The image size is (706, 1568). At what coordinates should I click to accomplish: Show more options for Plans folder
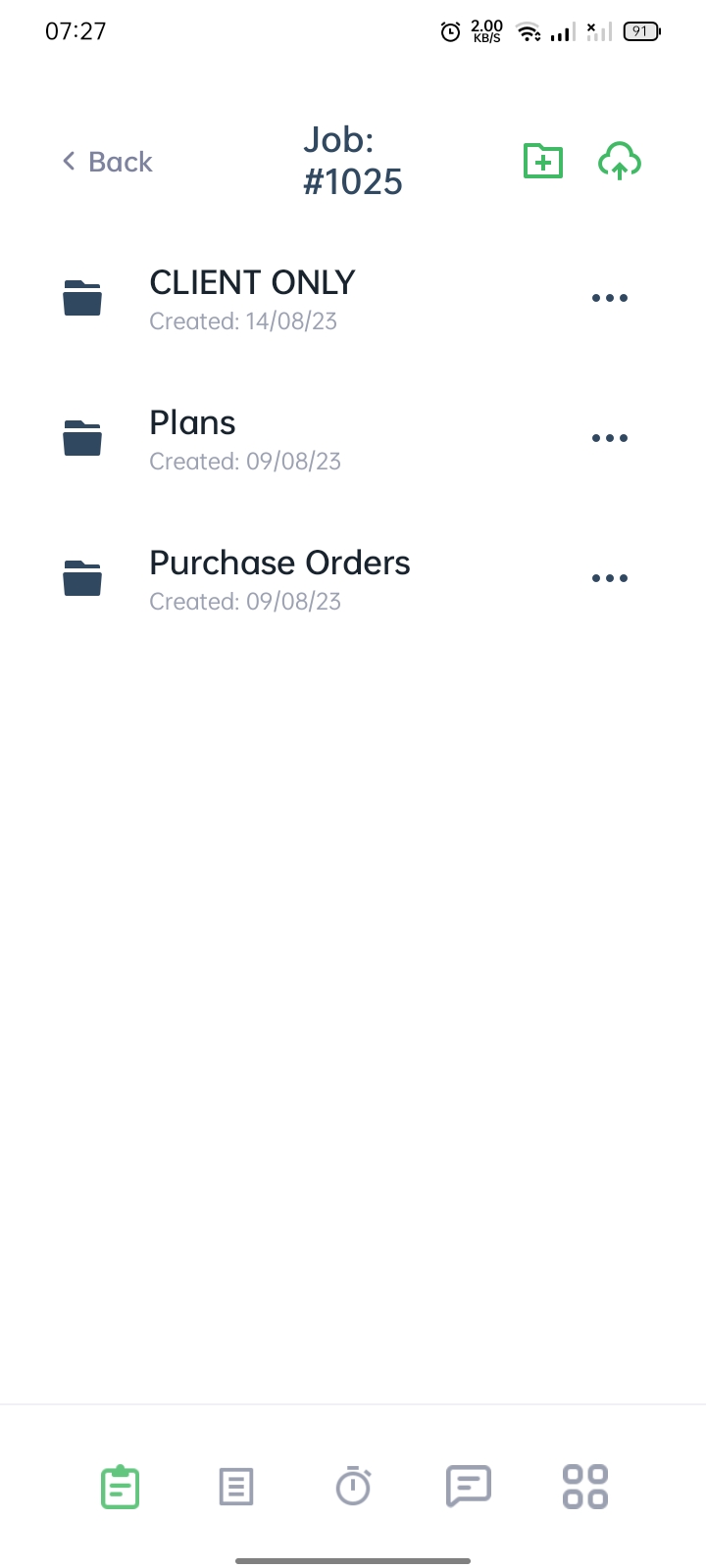coord(610,438)
